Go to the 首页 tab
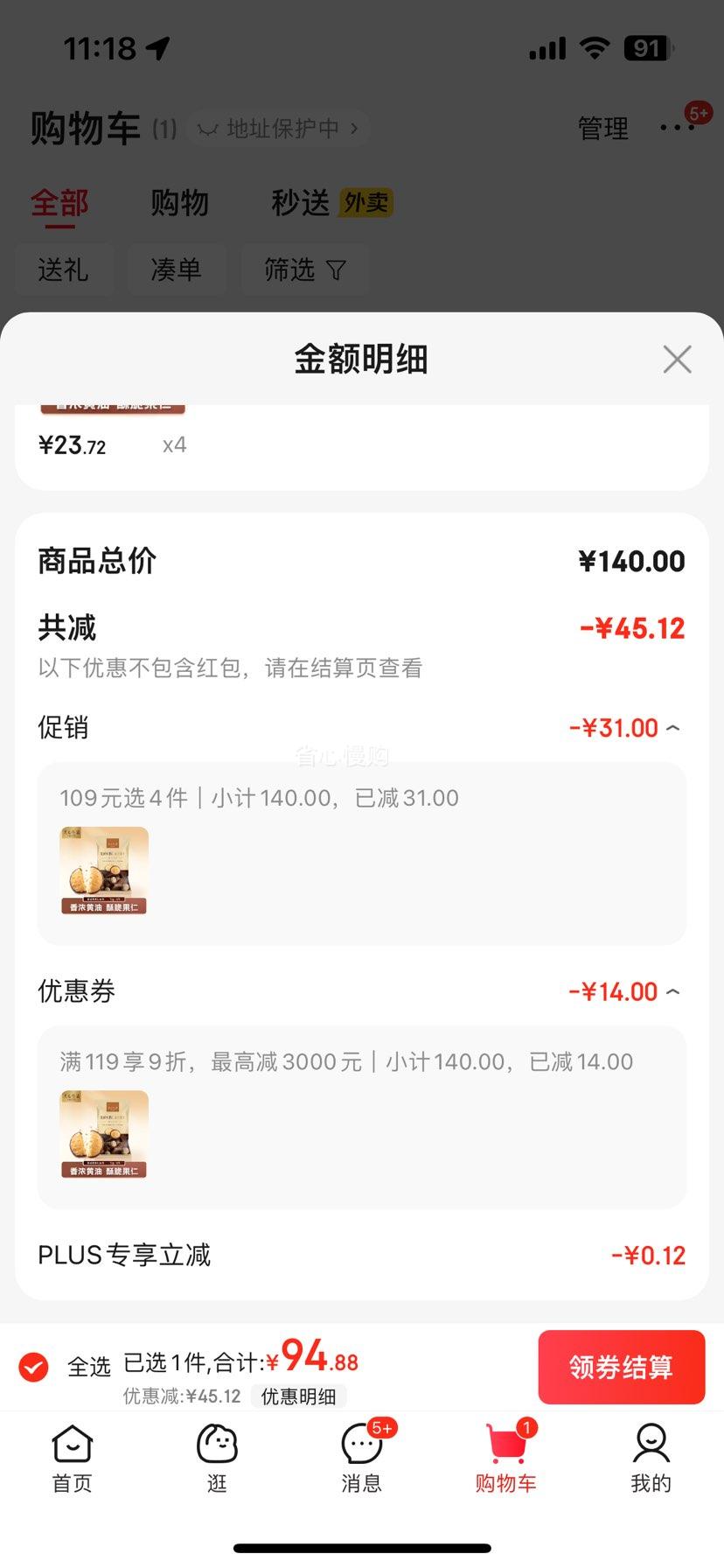This screenshot has width=724, height=1568. [73, 1459]
